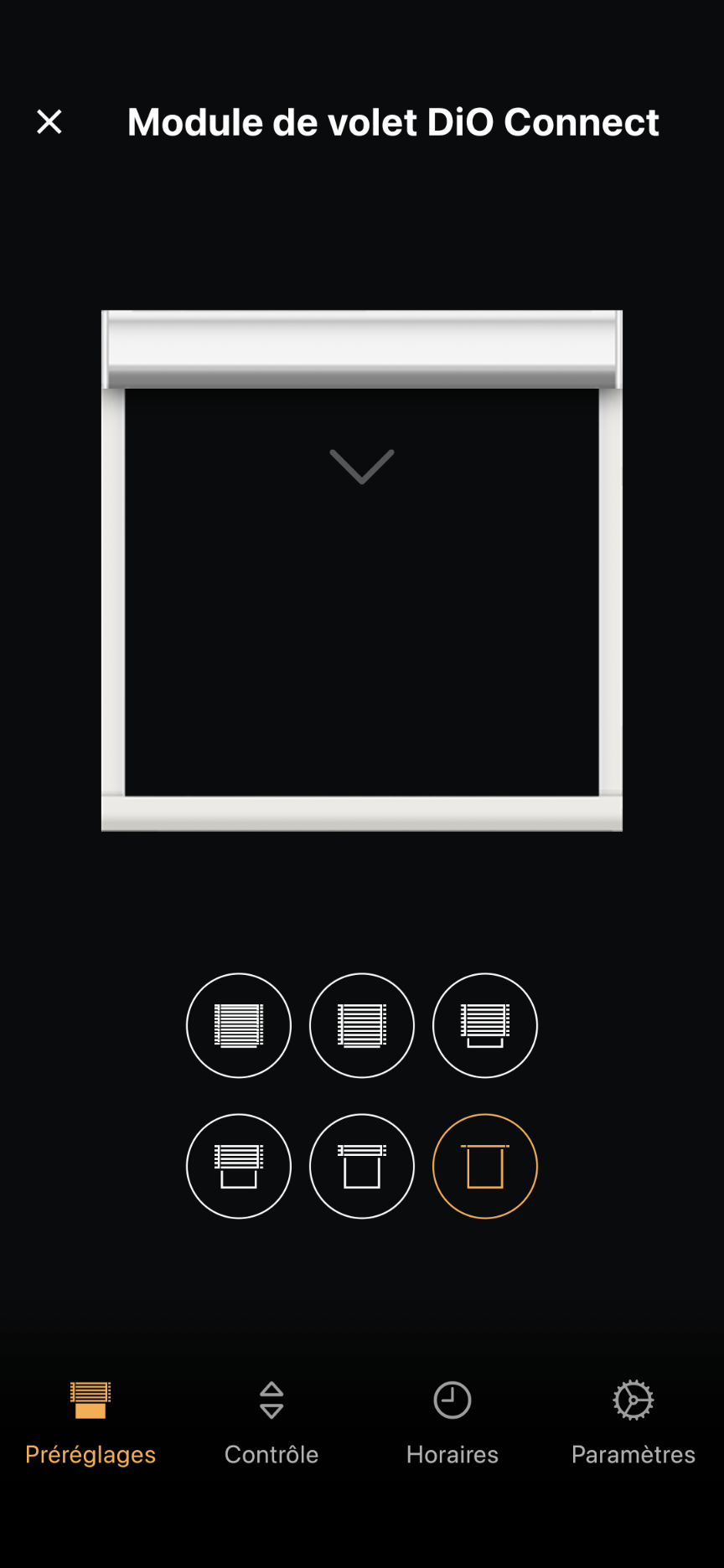Tap the down chevron on the shutter
Image resolution: width=724 pixels, height=1568 pixels.
tap(362, 467)
